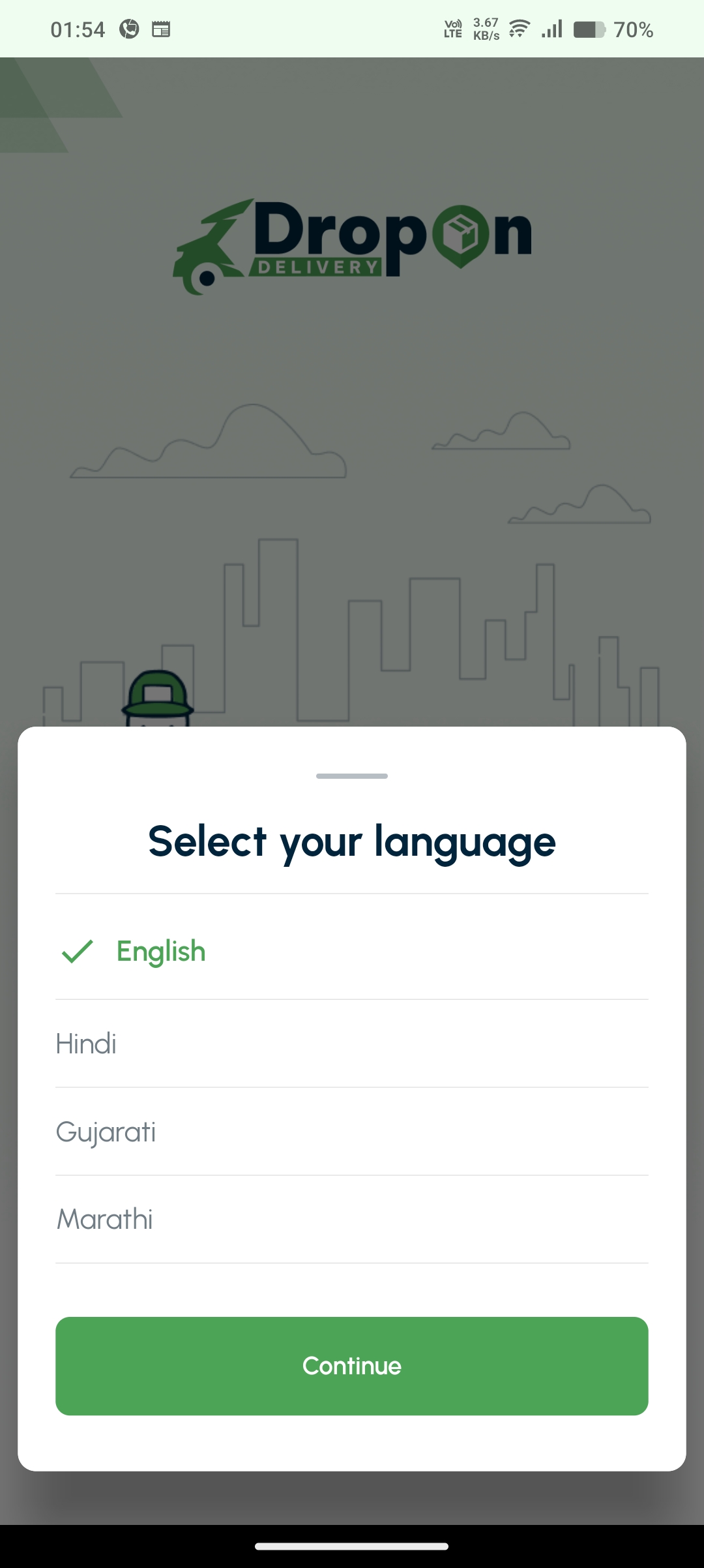Viewport: 704px width, 1568px height.
Task: Choose Hindi from the language list
Action: [x=352, y=1043]
